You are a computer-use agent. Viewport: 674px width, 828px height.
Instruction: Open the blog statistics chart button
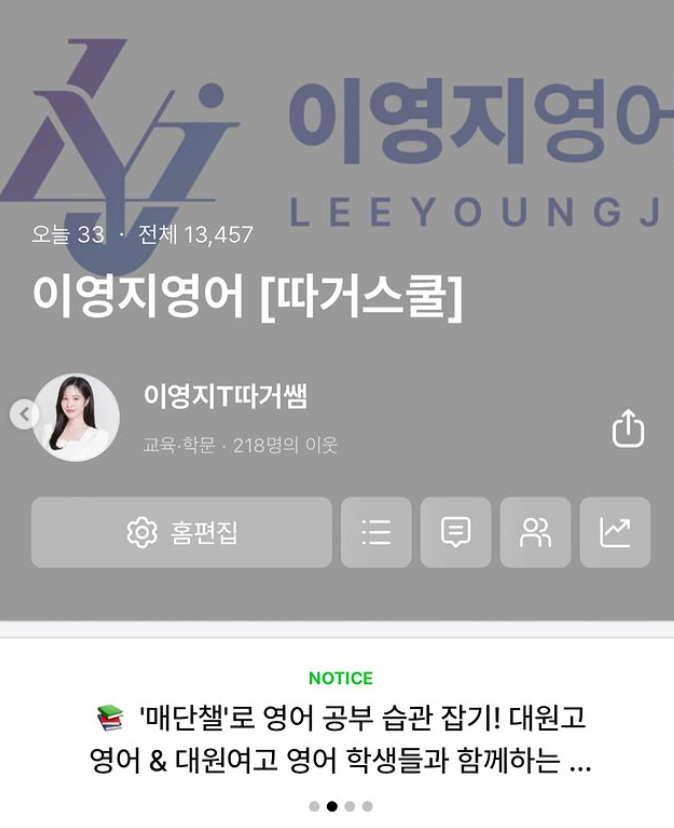pyautogui.click(x=615, y=532)
